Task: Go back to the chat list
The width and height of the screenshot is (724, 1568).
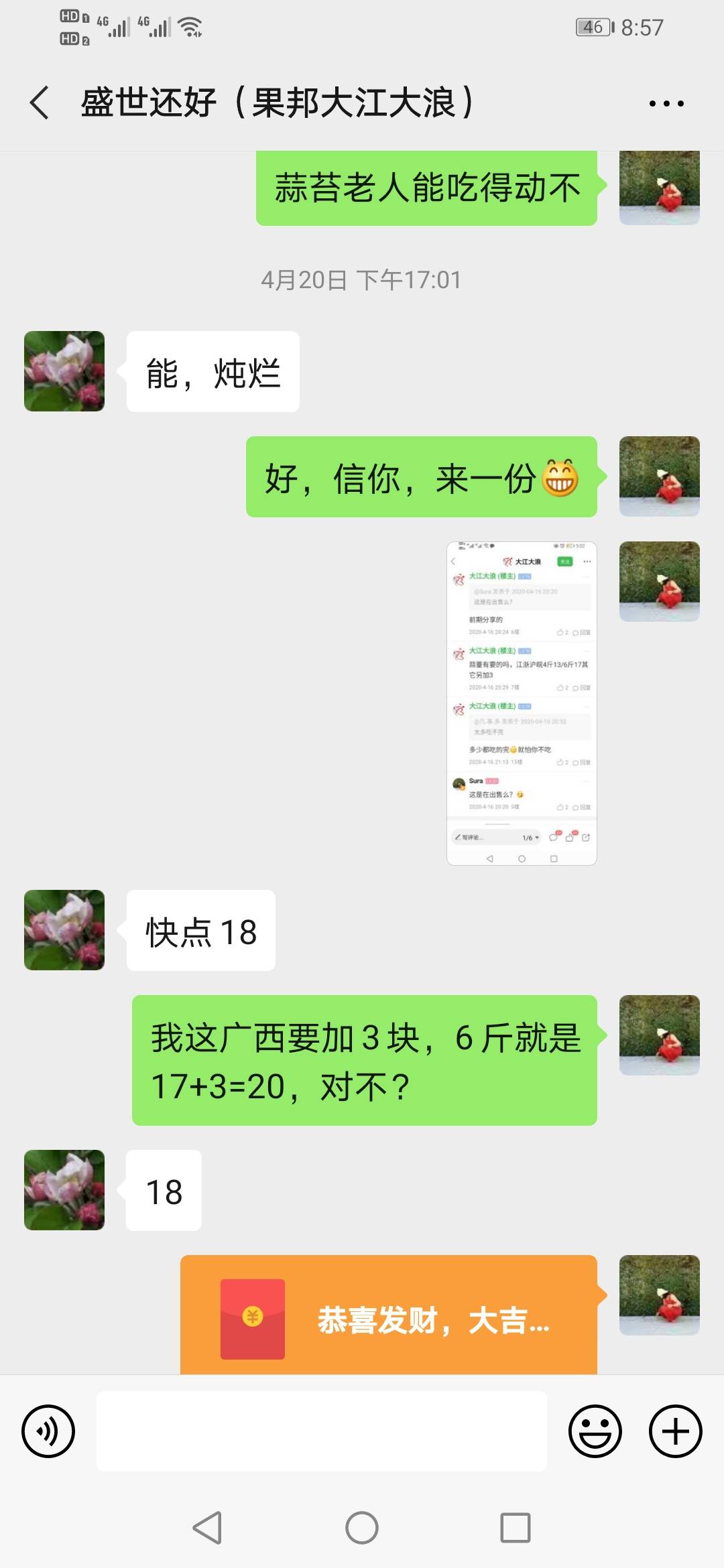Action: click(x=40, y=103)
